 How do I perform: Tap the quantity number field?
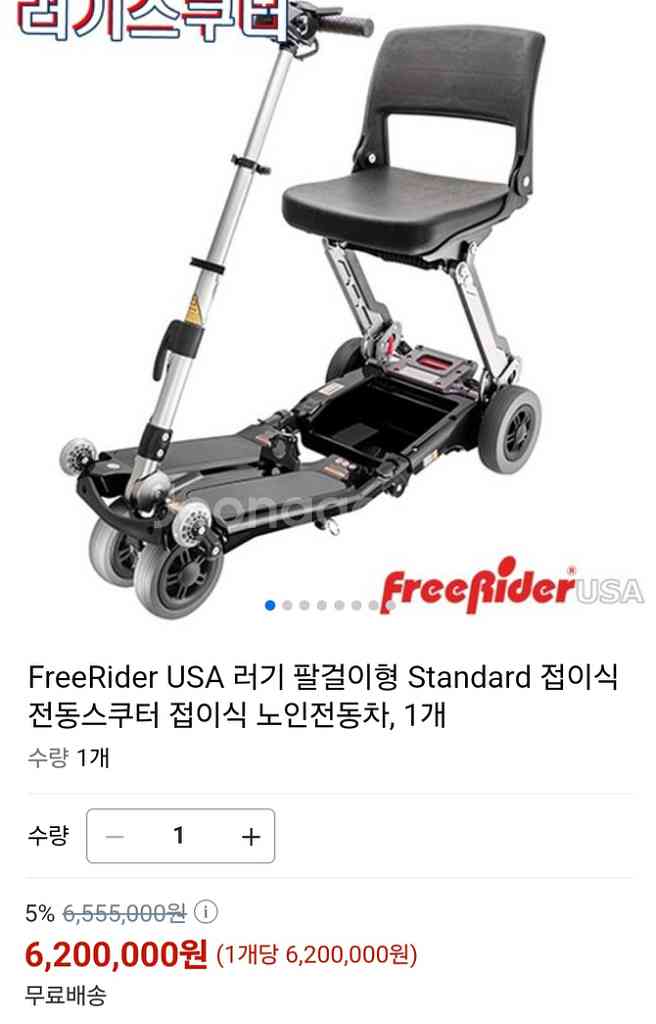click(x=180, y=836)
